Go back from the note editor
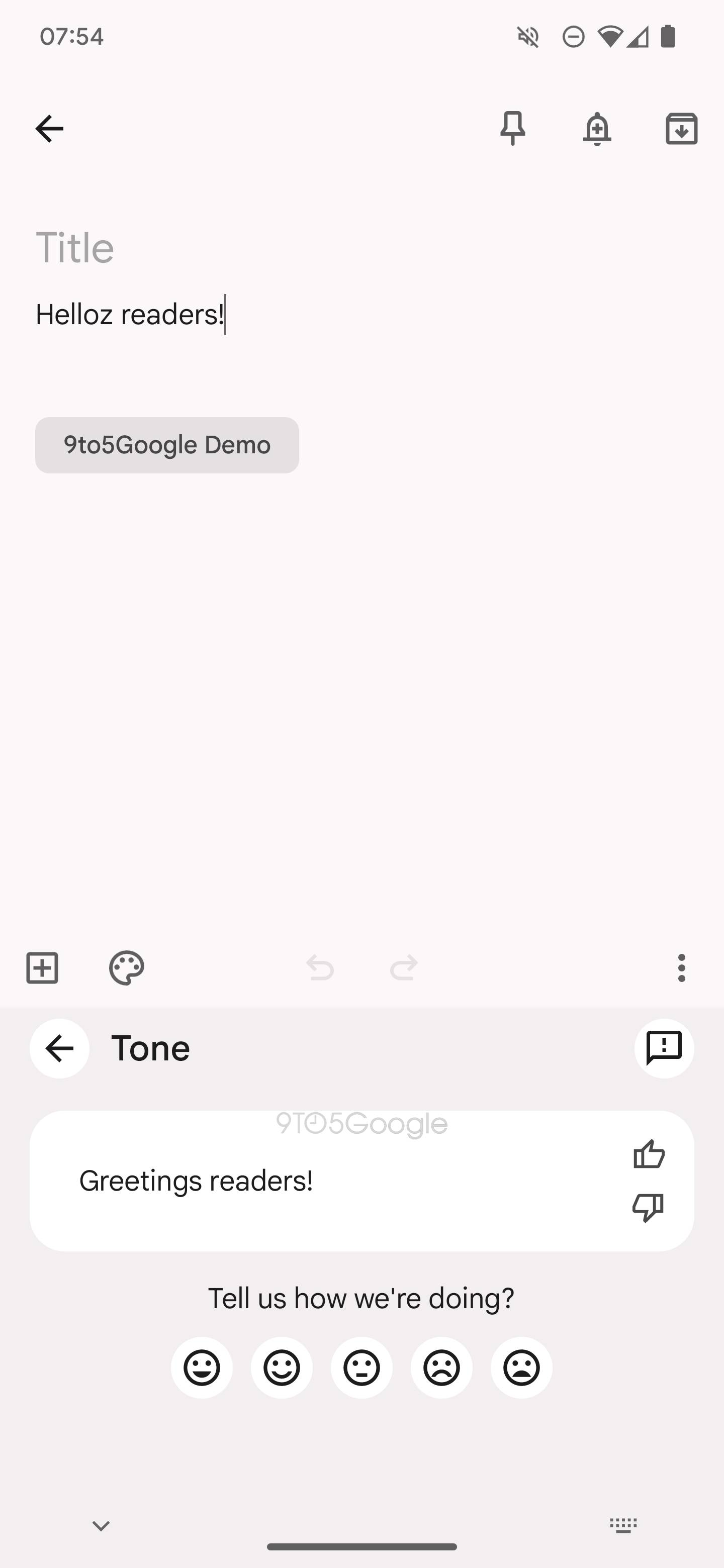724x1568 pixels. (x=49, y=129)
